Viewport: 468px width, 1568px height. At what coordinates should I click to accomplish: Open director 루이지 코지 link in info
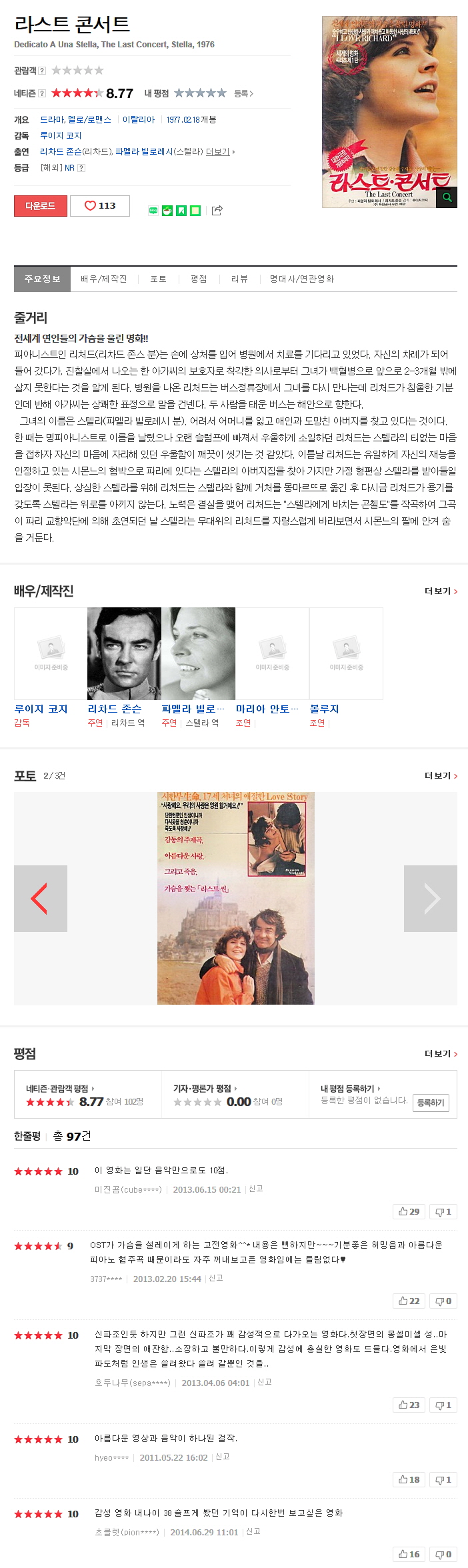(x=61, y=135)
